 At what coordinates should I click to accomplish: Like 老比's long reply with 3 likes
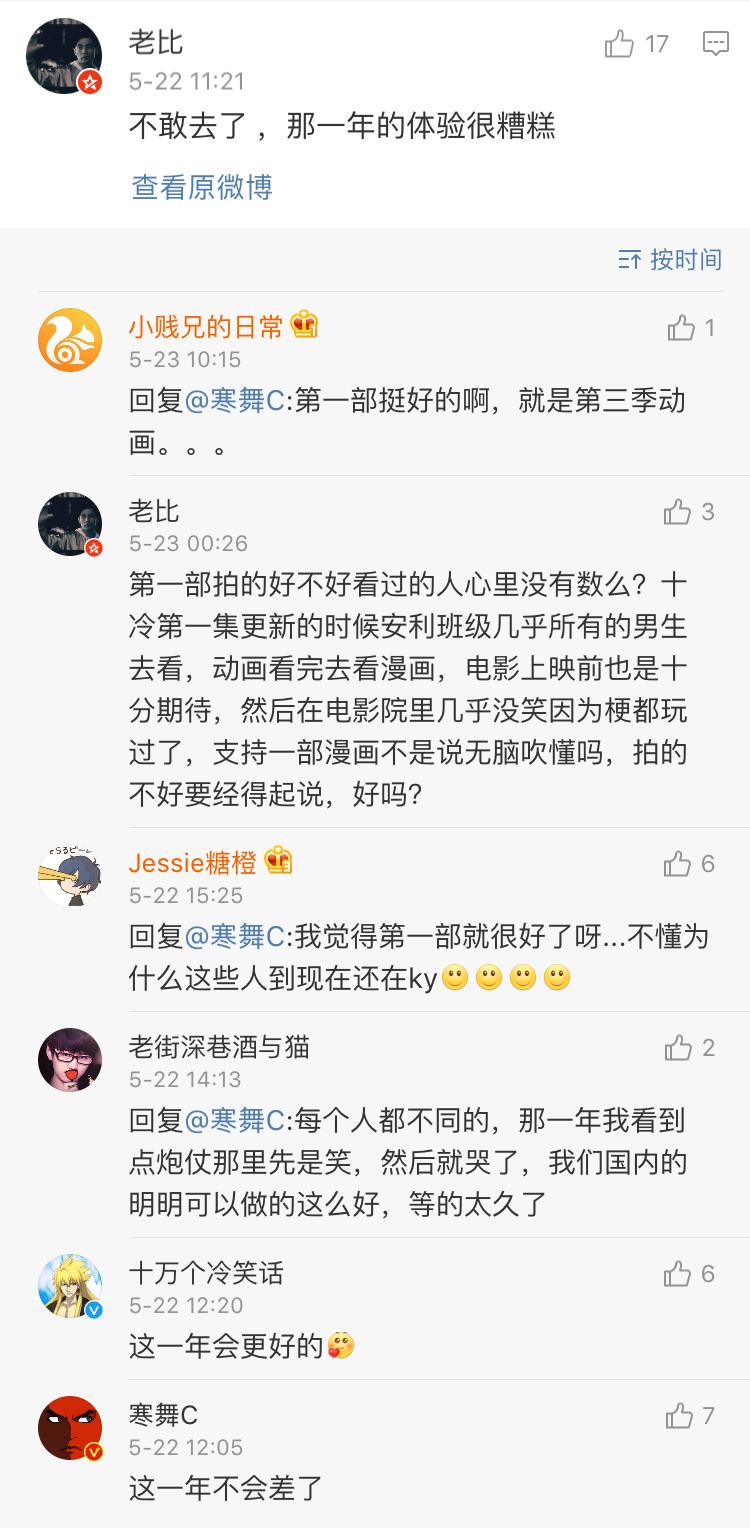678,512
